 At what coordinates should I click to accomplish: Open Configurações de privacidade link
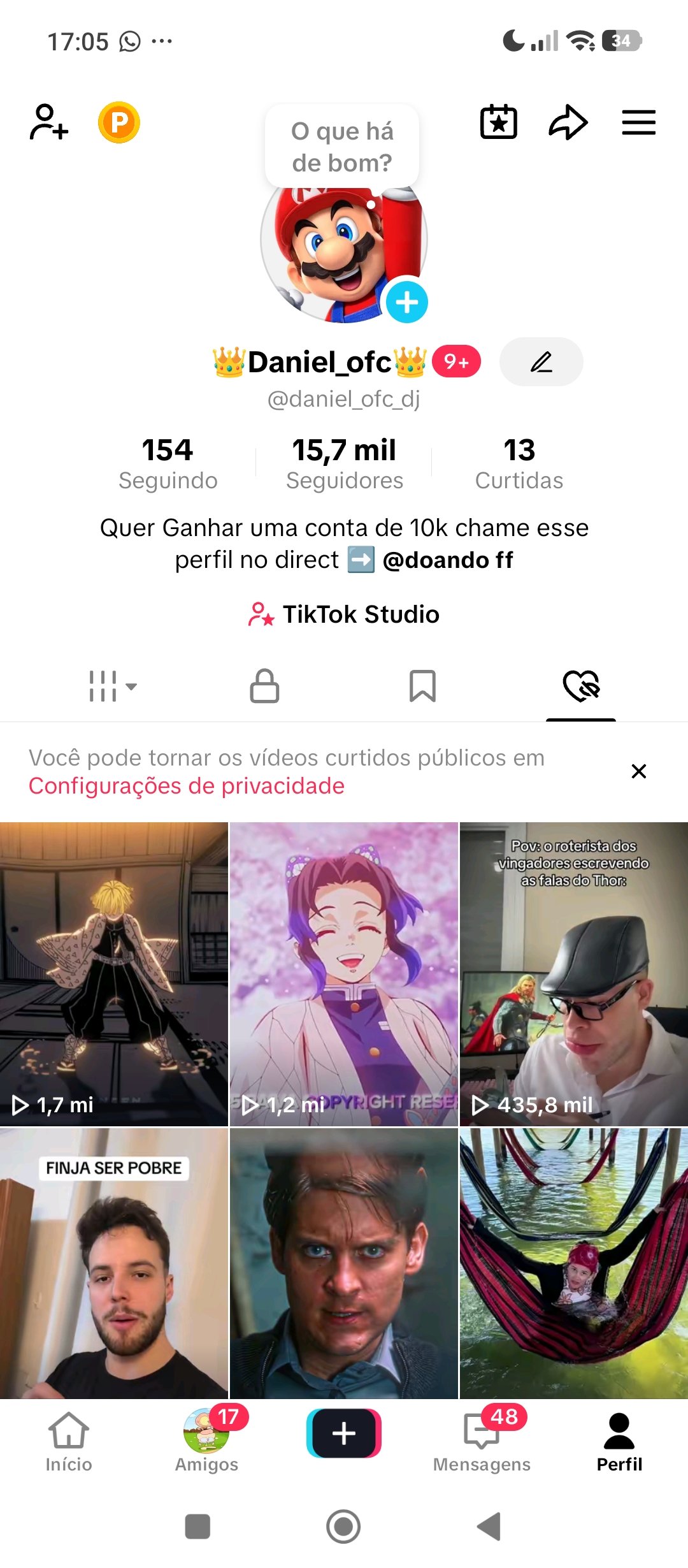click(x=187, y=786)
